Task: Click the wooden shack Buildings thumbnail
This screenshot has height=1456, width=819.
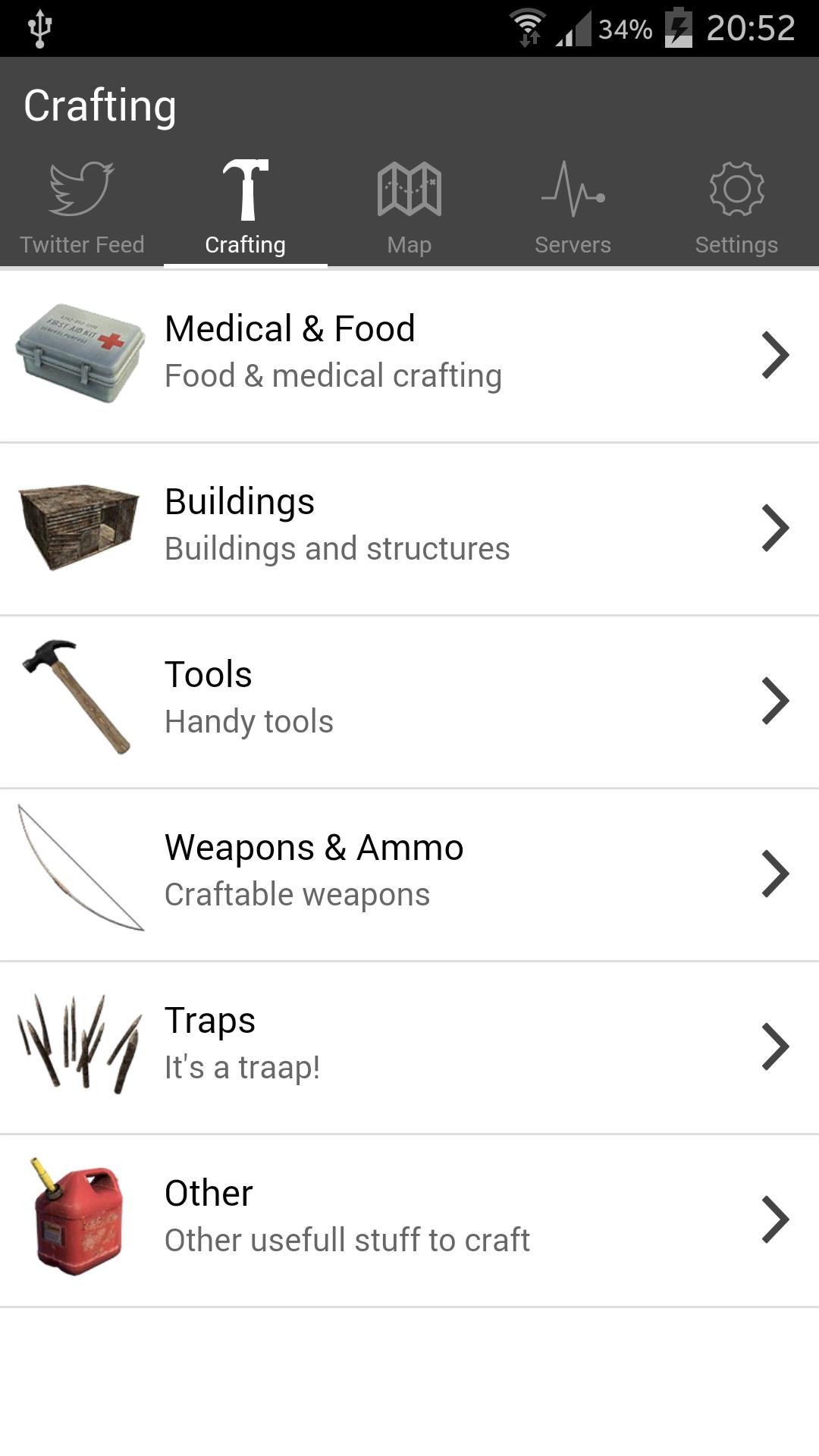Action: tap(76, 526)
